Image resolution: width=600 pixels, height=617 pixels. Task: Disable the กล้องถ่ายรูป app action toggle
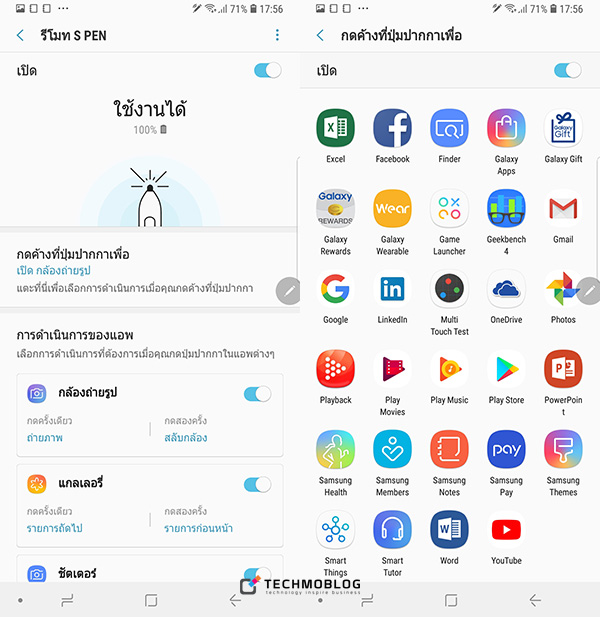pyautogui.click(x=257, y=394)
